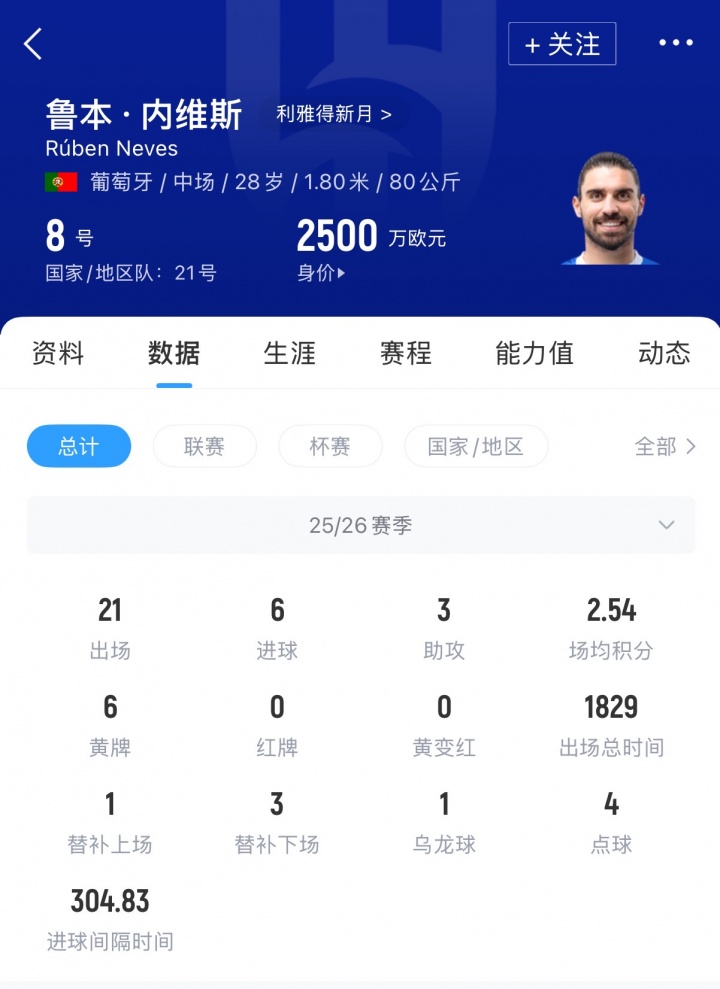720x989 pixels.
Task: Go back using the top-left arrow
Action: click(34, 44)
